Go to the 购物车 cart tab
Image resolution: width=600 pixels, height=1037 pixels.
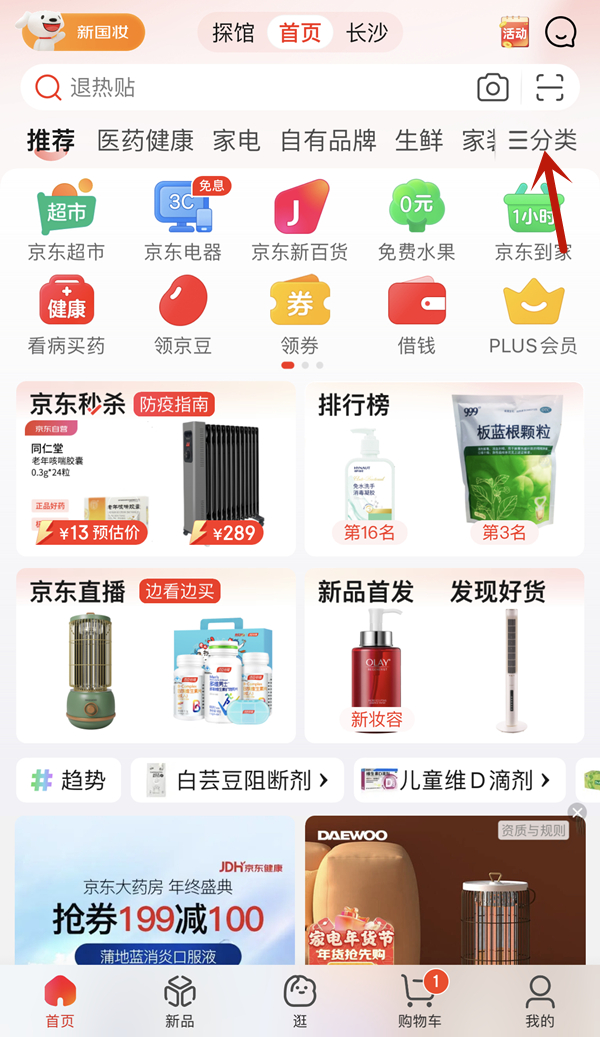coord(420,1001)
